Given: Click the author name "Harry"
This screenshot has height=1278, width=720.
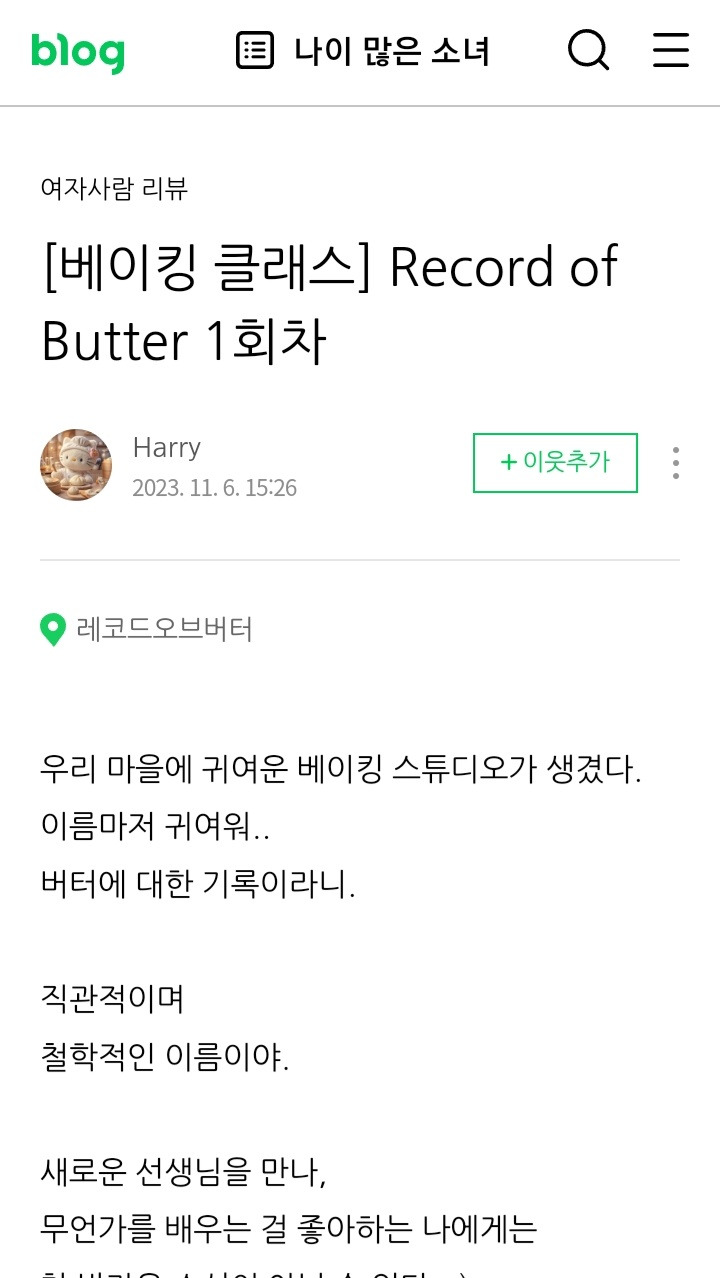Looking at the screenshot, I should [x=166, y=447].
